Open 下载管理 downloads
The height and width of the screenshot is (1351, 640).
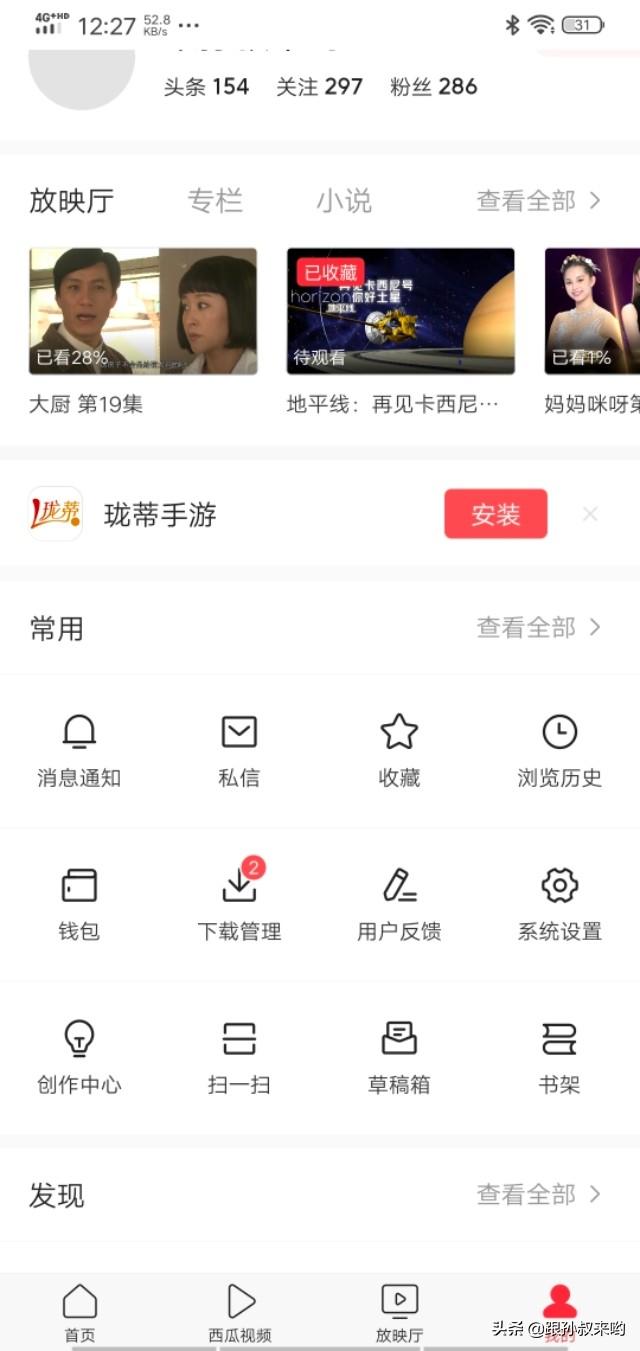[x=239, y=904]
